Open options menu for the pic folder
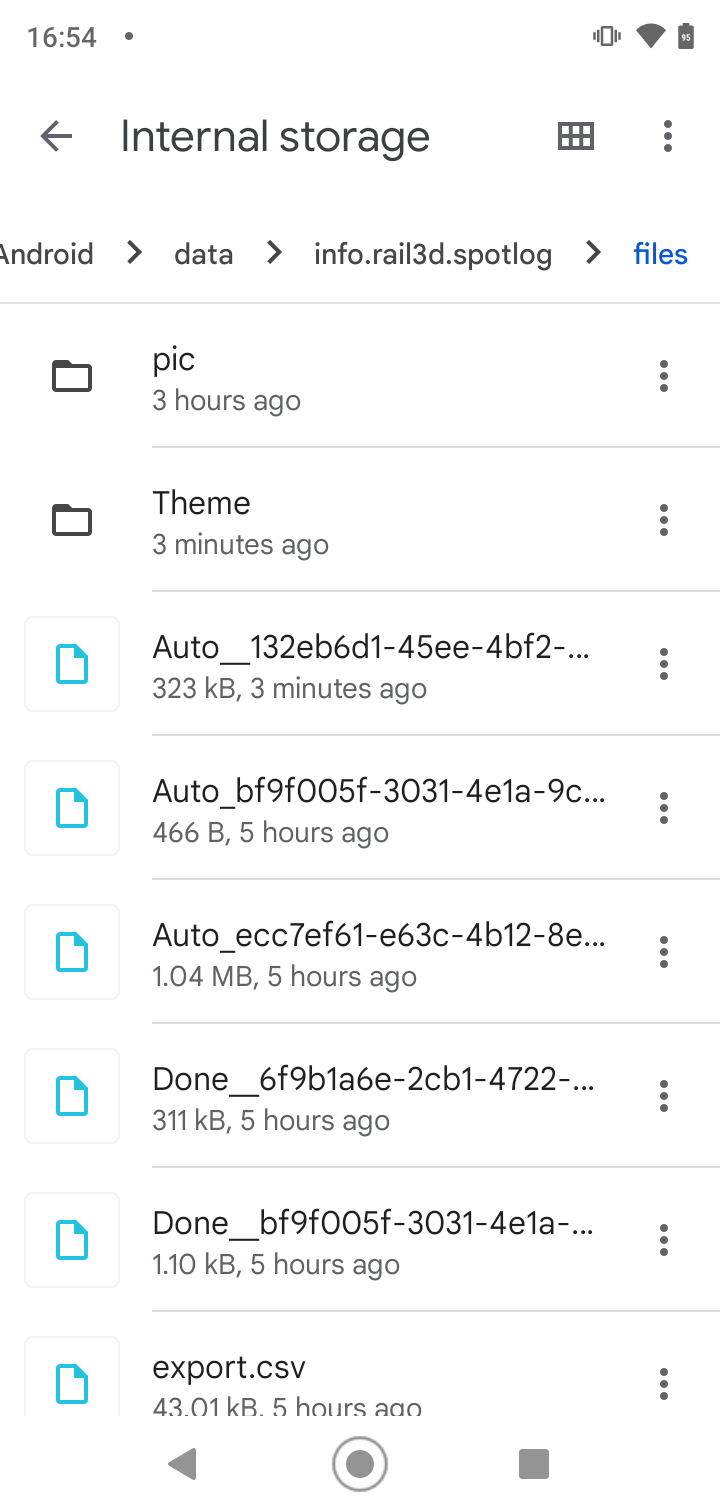 point(663,376)
